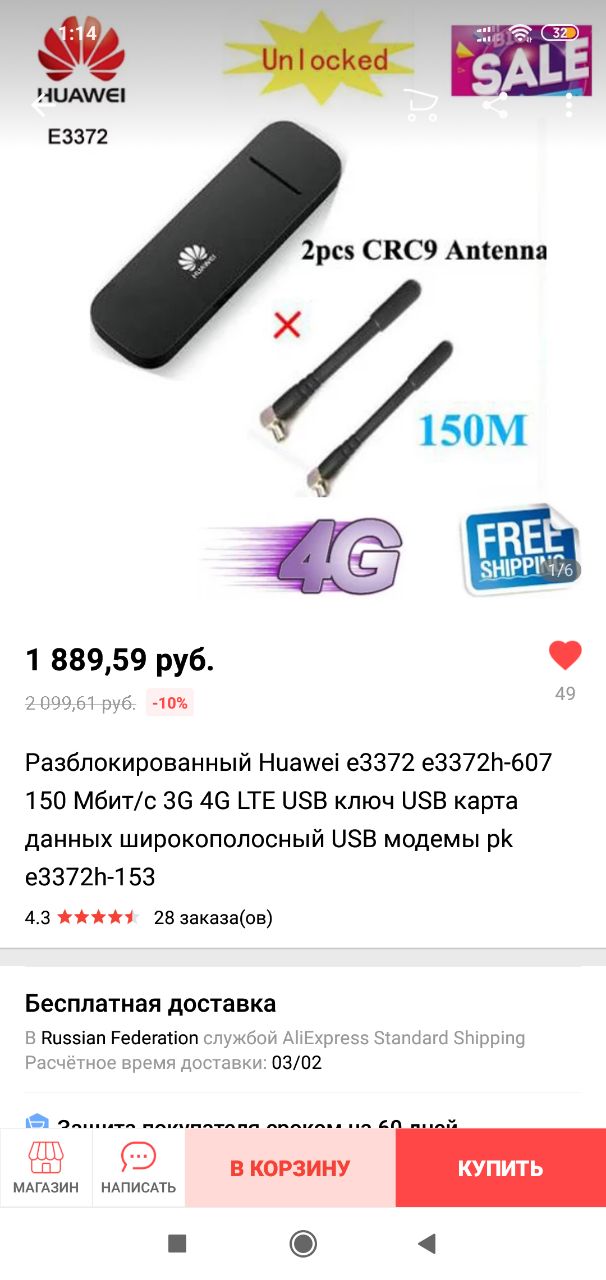Message the seller via Написать

(138, 1168)
